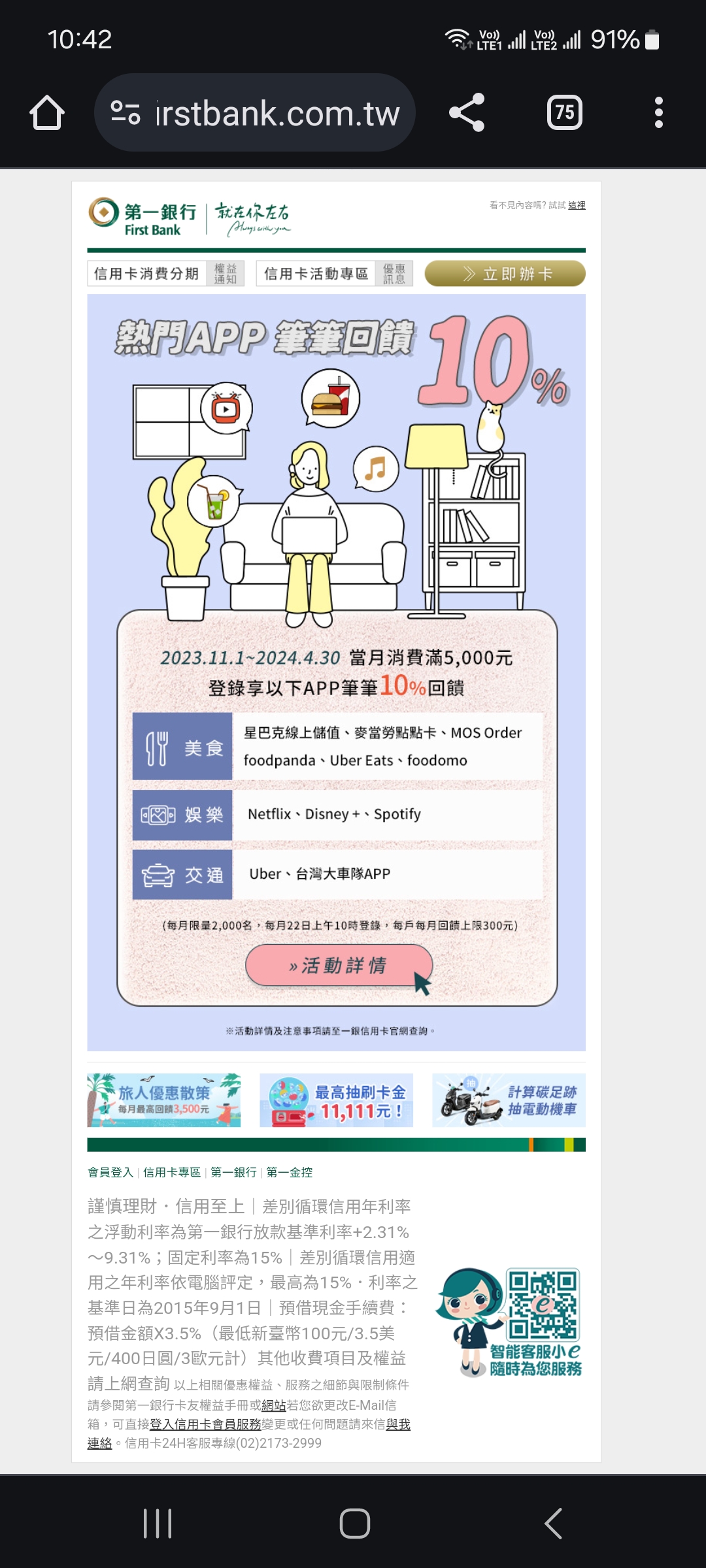The width and height of the screenshot is (706, 1568).
Task: Tap the 這裡 link to view content
Action: (x=577, y=205)
